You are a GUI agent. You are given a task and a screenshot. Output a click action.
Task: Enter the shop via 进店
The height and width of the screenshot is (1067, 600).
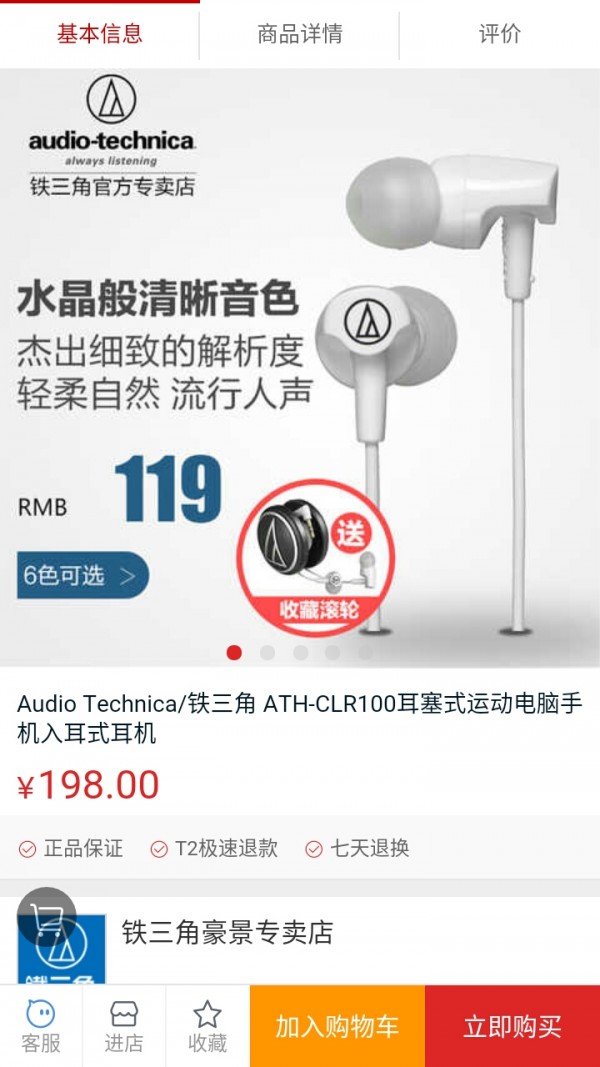tap(124, 1026)
